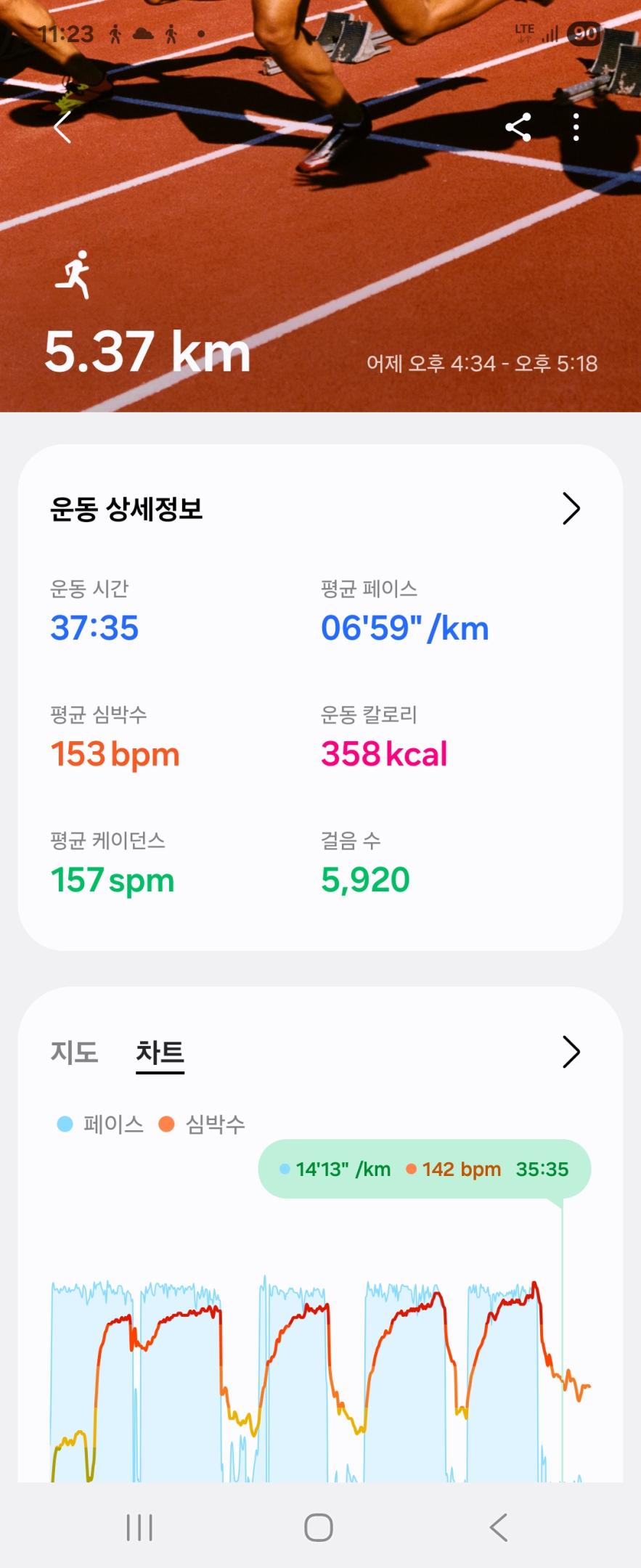Viewport: 641px width, 1568px height.
Task: Select the 차트 tab
Action: click(160, 1052)
